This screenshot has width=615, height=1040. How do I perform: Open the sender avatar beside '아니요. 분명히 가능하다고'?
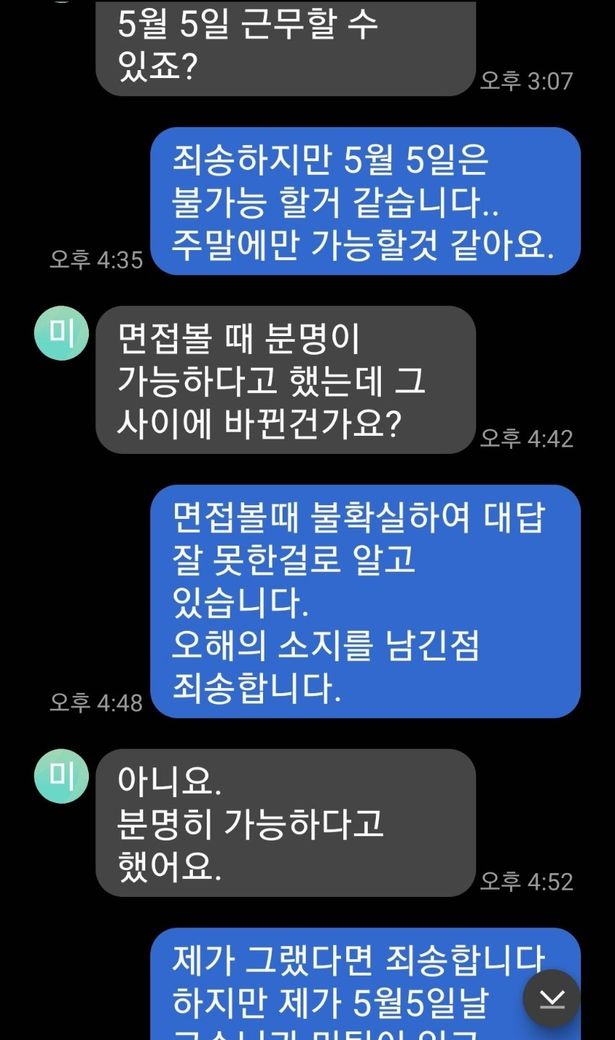pyautogui.click(x=62, y=775)
